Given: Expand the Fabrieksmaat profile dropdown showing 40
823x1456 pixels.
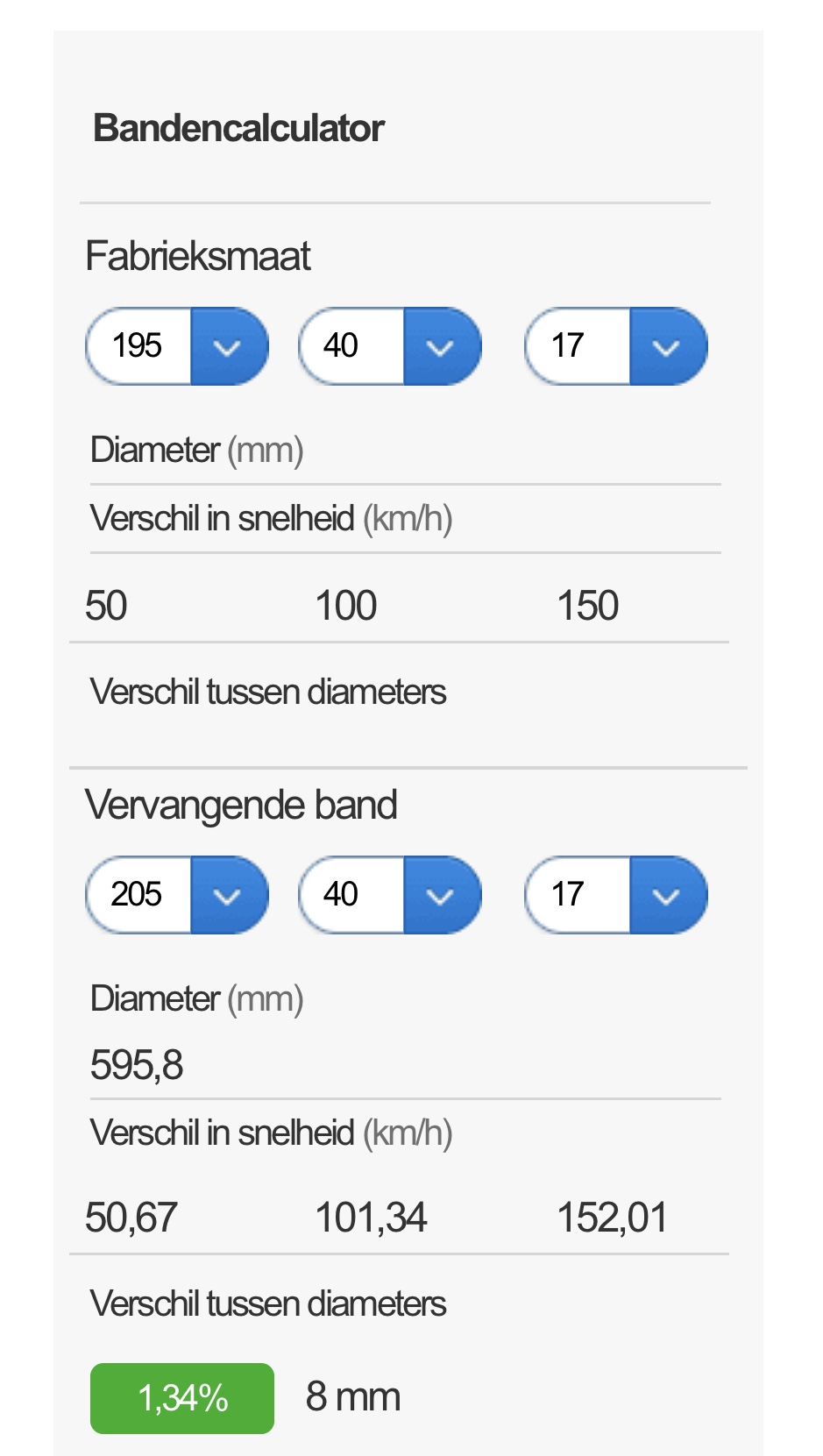Looking at the screenshot, I should pyautogui.click(x=390, y=346).
